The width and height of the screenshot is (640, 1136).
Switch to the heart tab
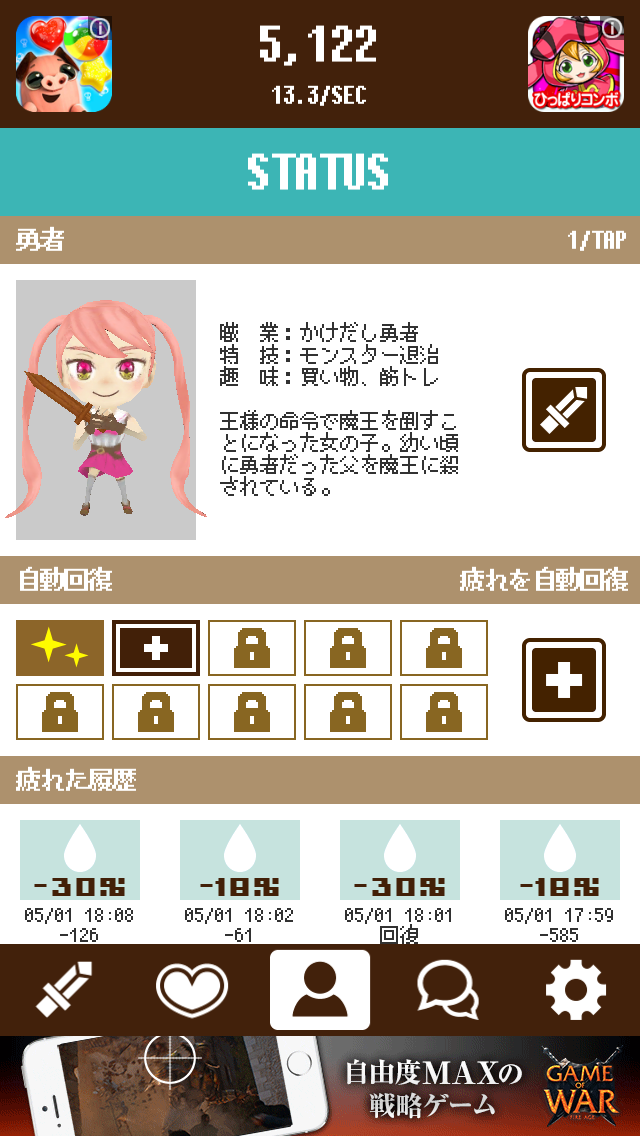point(192,990)
